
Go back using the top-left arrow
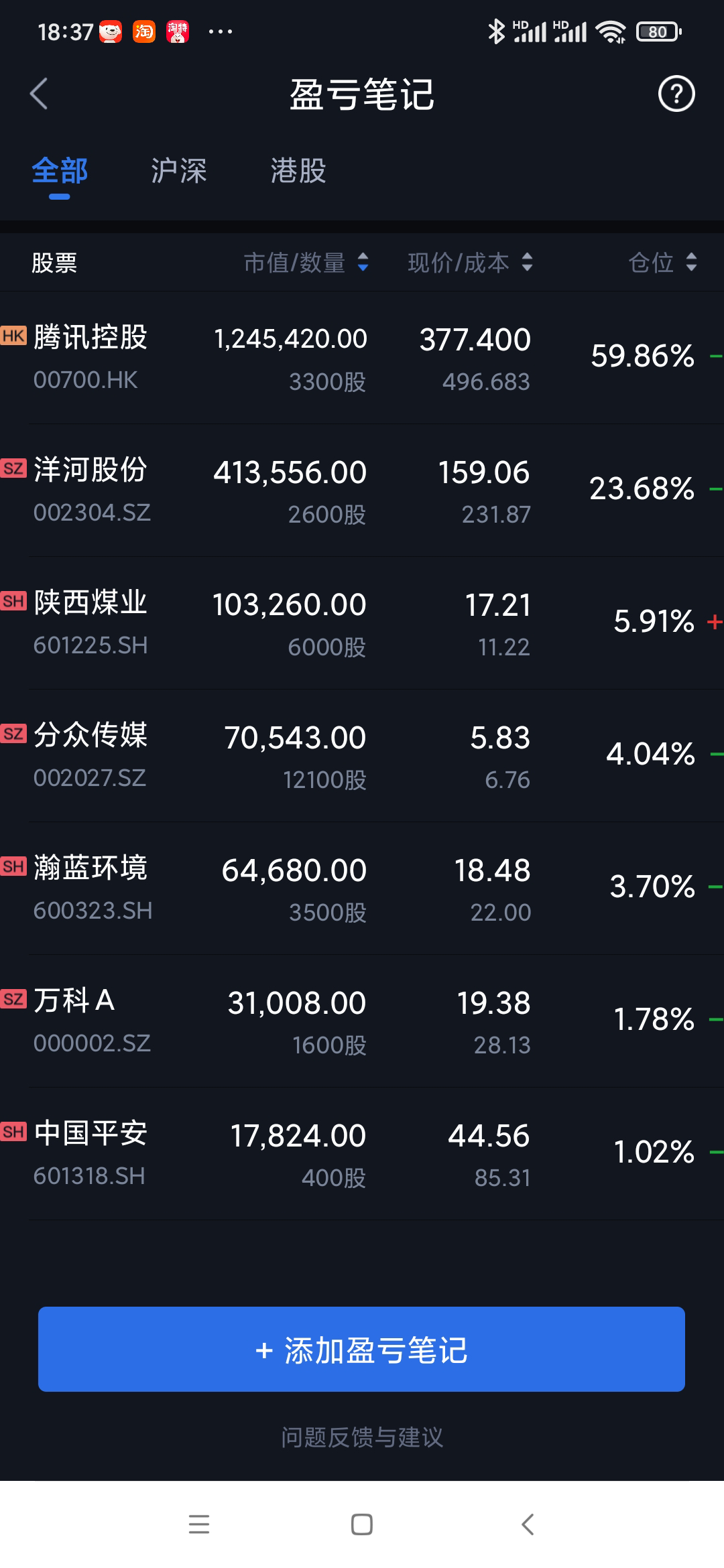coord(39,94)
